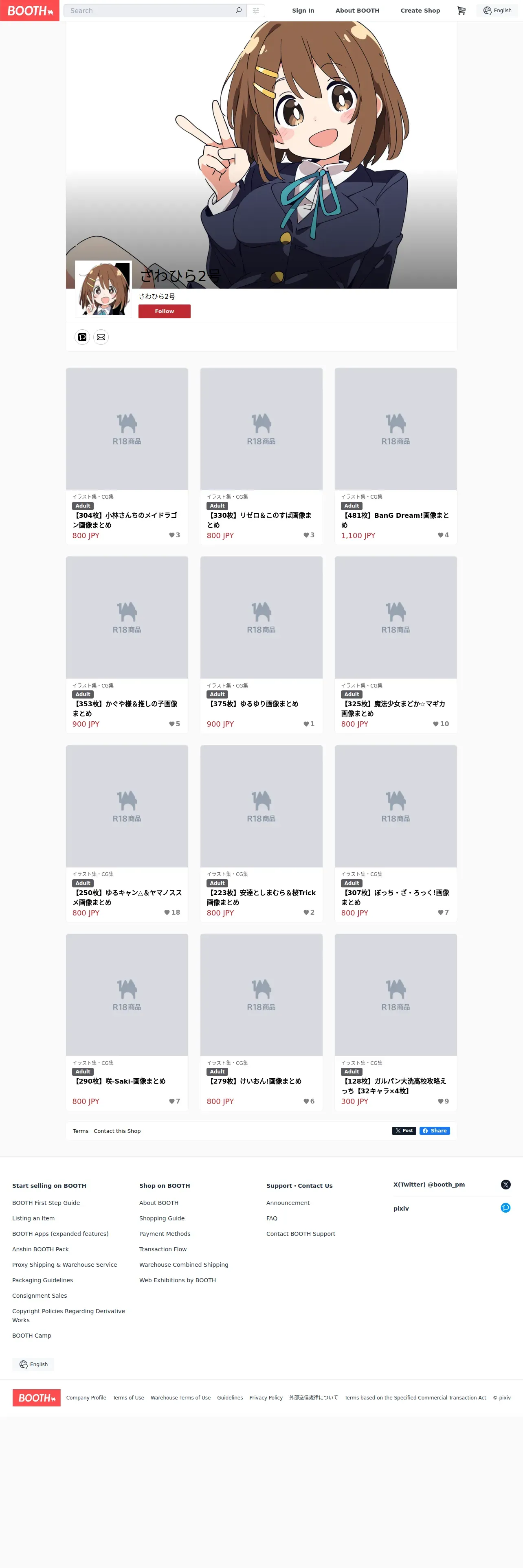Message the shop via envelope icon
Image resolution: width=523 pixels, height=1568 pixels.
101,337
